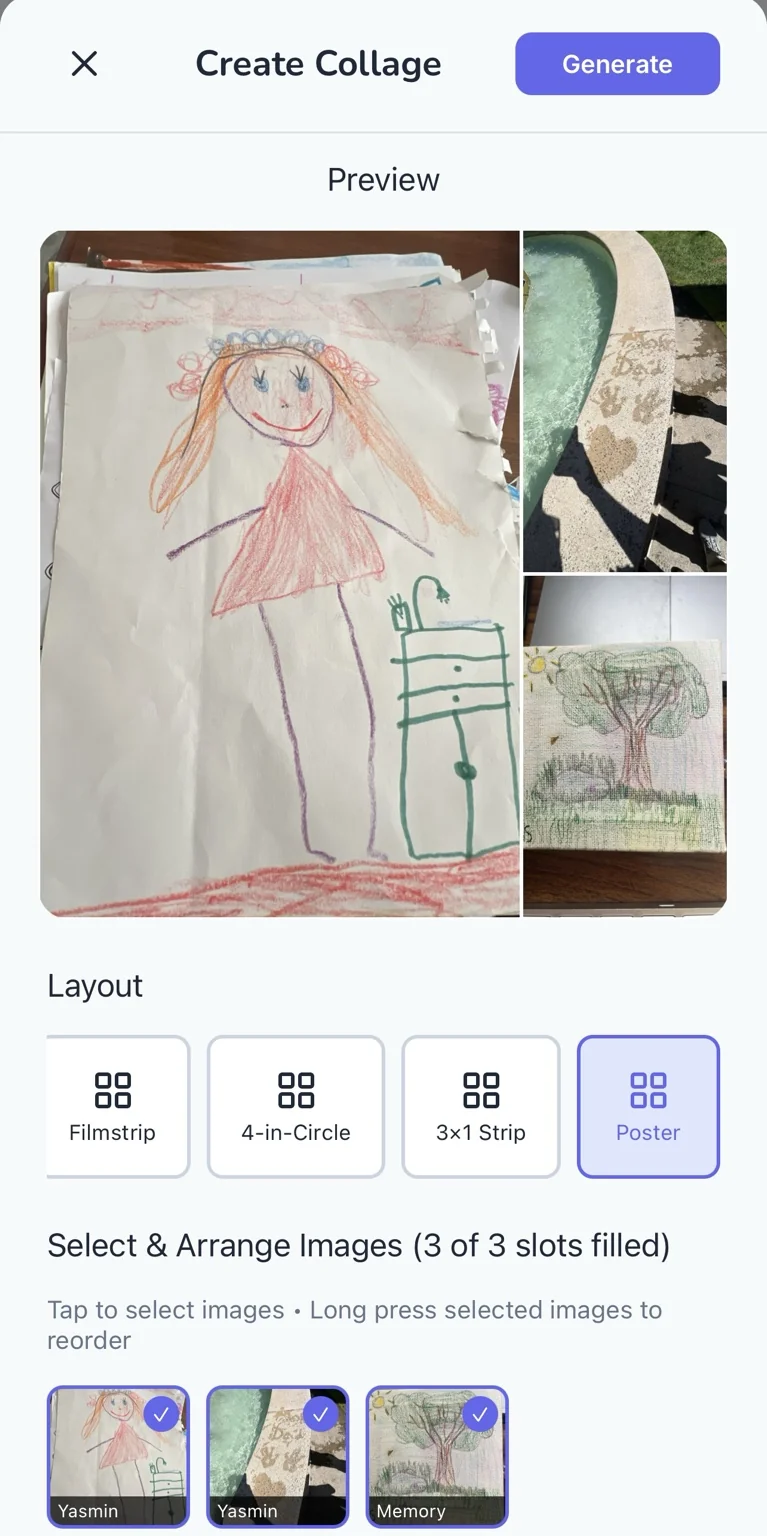Select the 3×1 Strip layout card
The height and width of the screenshot is (1536, 767).
pos(481,1106)
